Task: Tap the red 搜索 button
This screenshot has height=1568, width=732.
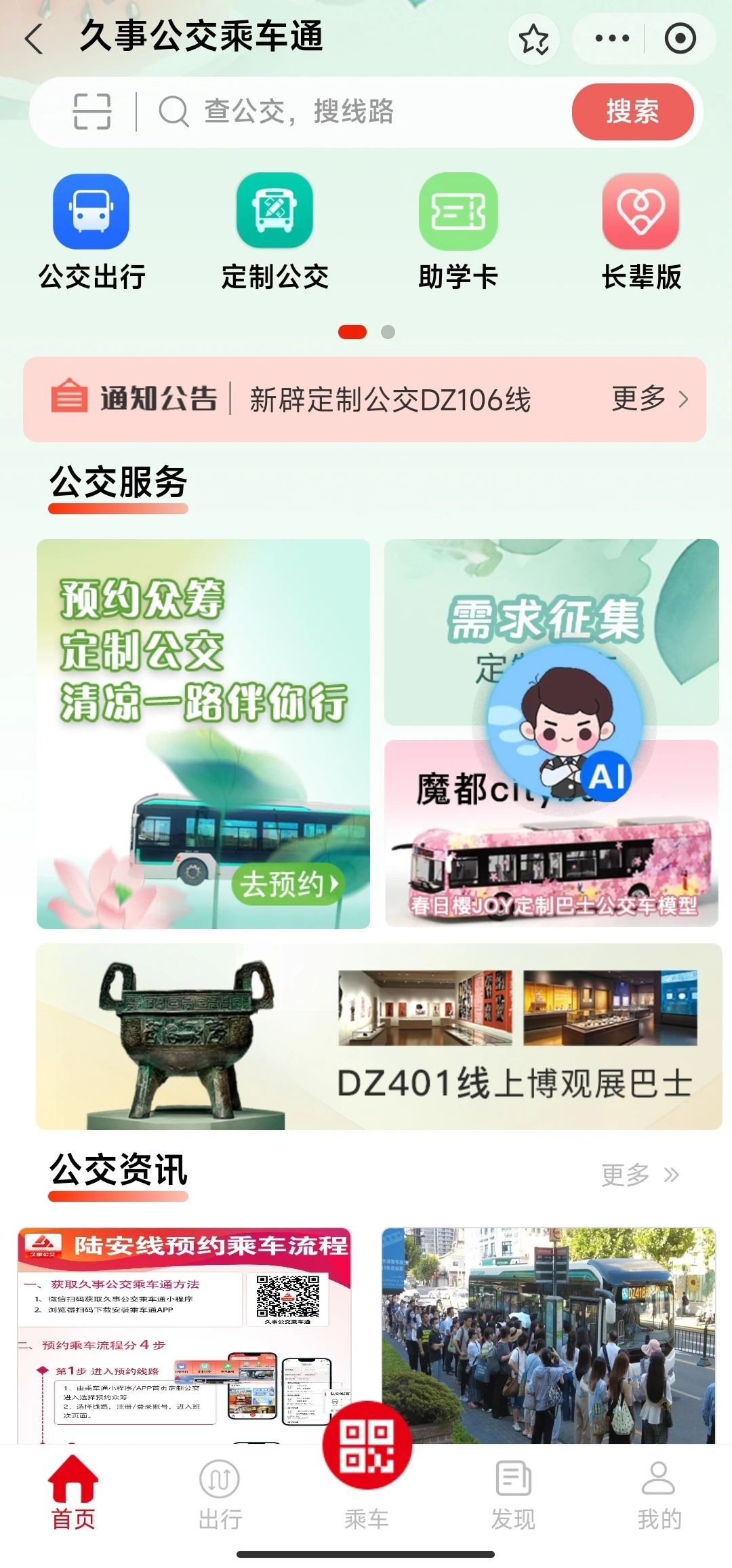Action: tap(632, 112)
